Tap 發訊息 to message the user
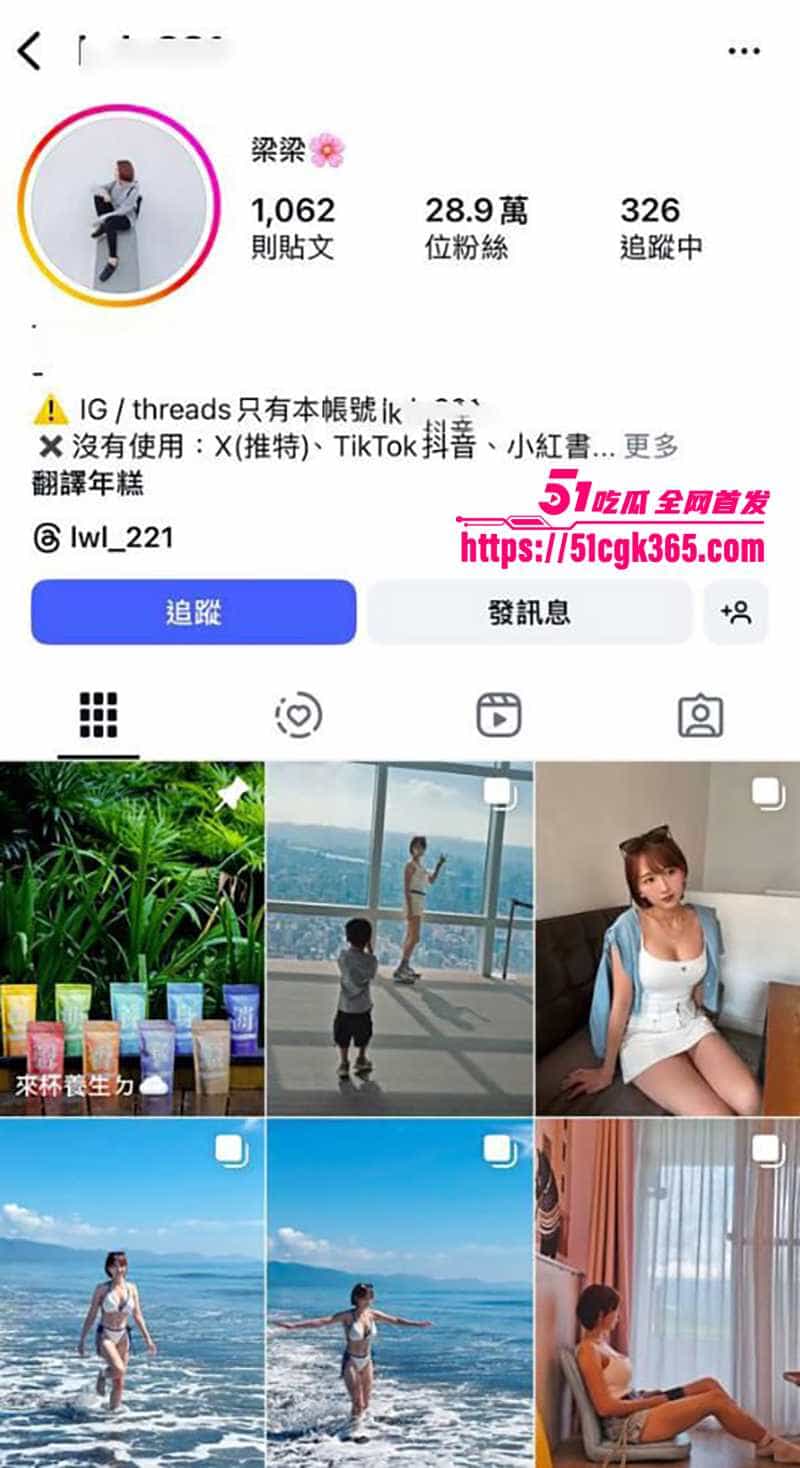800x1468 pixels. [x=529, y=612]
